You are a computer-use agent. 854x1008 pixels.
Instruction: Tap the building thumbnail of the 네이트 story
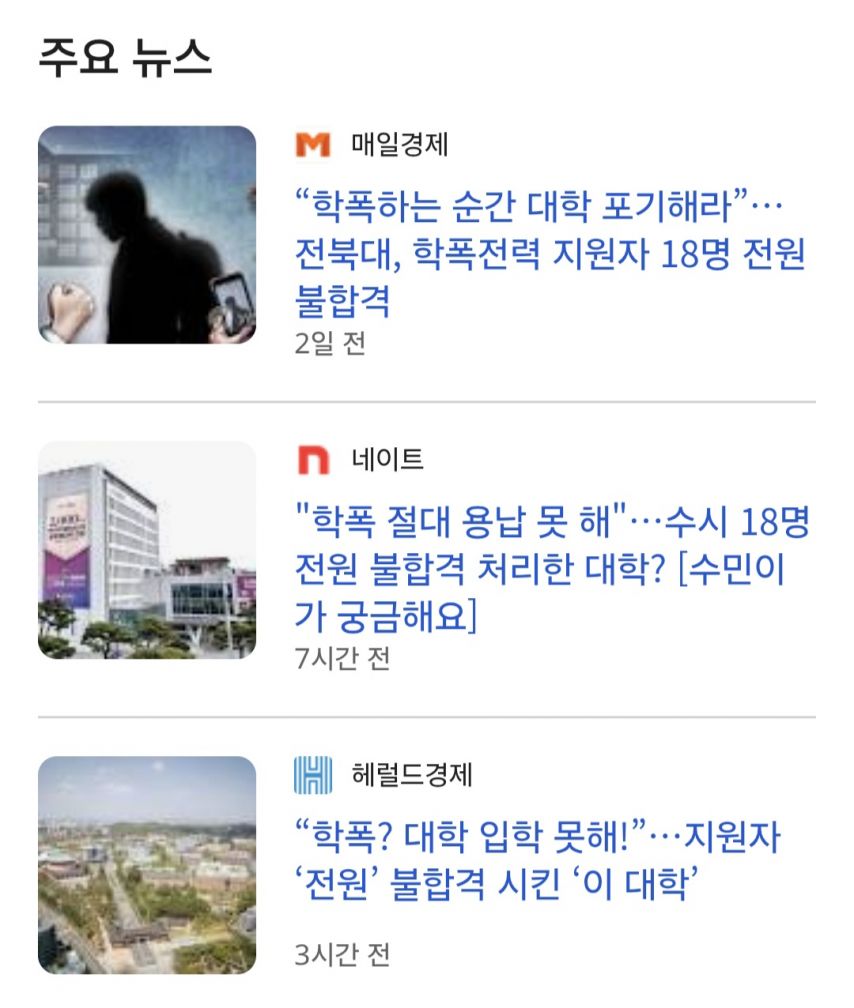[x=147, y=550]
